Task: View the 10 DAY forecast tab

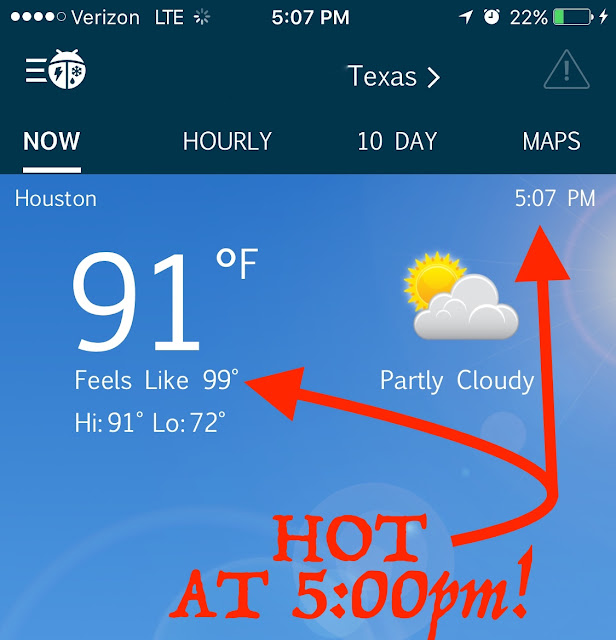Action: 397,141
